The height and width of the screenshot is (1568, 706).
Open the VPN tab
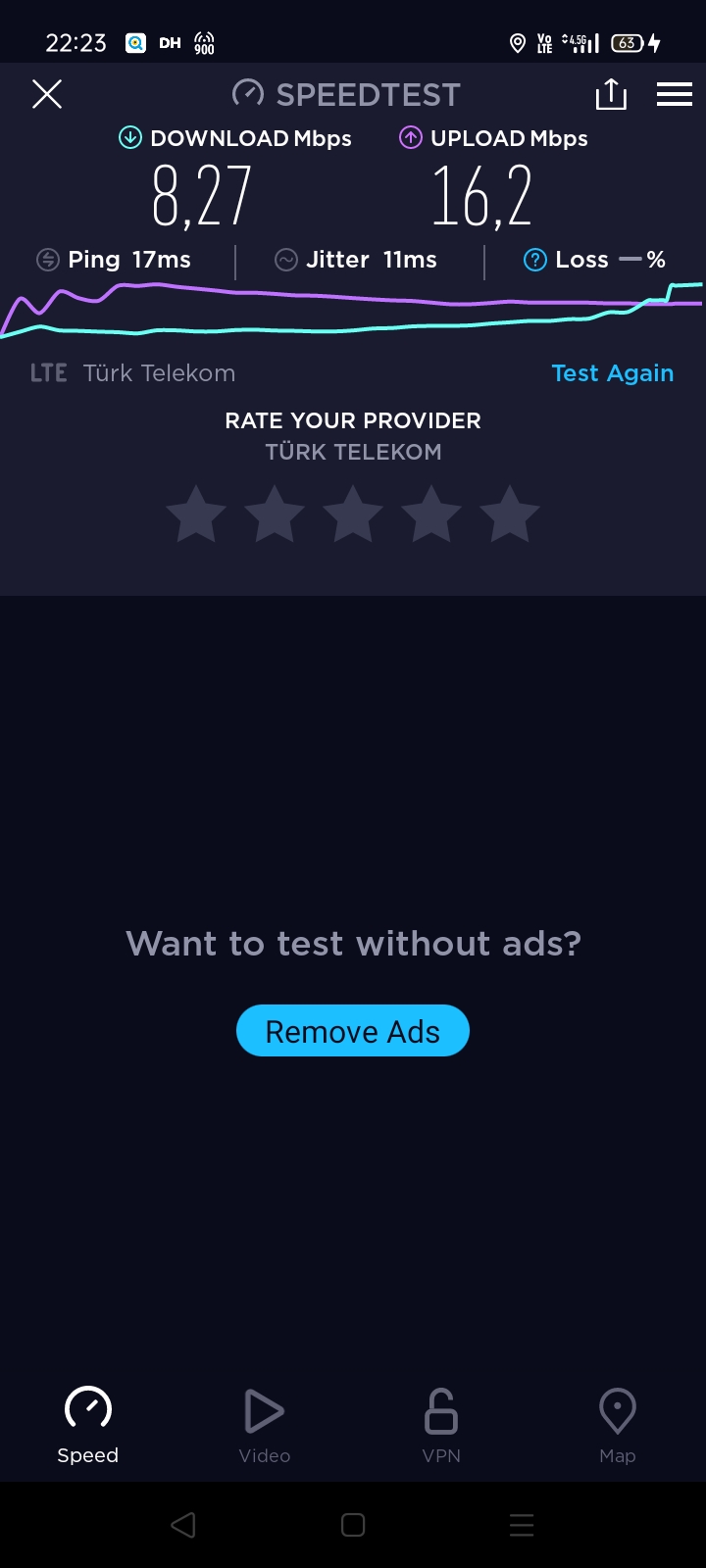point(441,1426)
